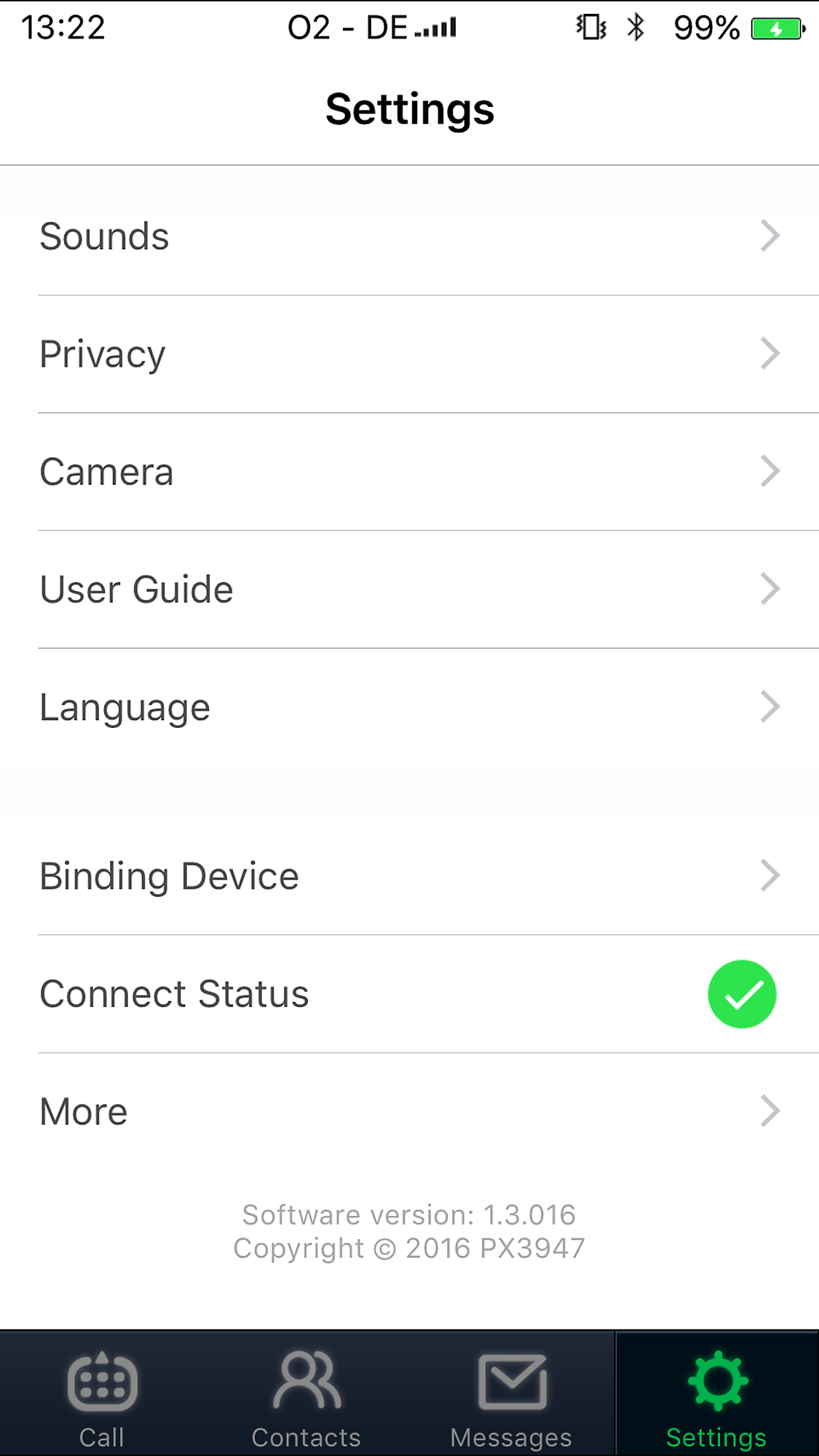The height and width of the screenshot is (1456, 819).
Task: Open the More settings row
Action: (x=409, y=1112)
